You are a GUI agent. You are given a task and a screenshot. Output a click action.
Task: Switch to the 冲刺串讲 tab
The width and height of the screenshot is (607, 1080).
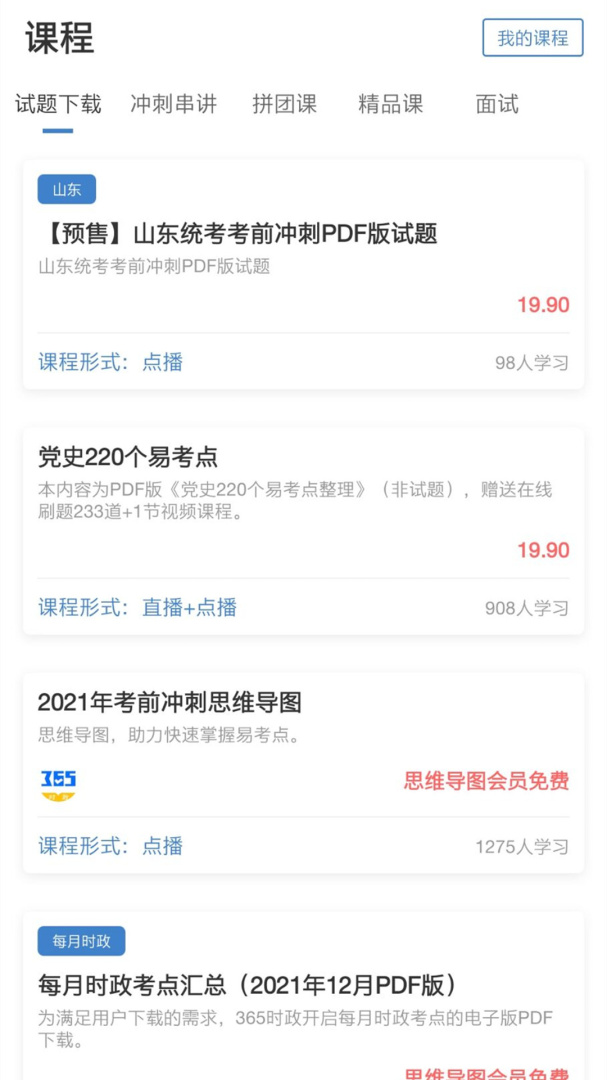pyautogui.click(x=173, y=104)
